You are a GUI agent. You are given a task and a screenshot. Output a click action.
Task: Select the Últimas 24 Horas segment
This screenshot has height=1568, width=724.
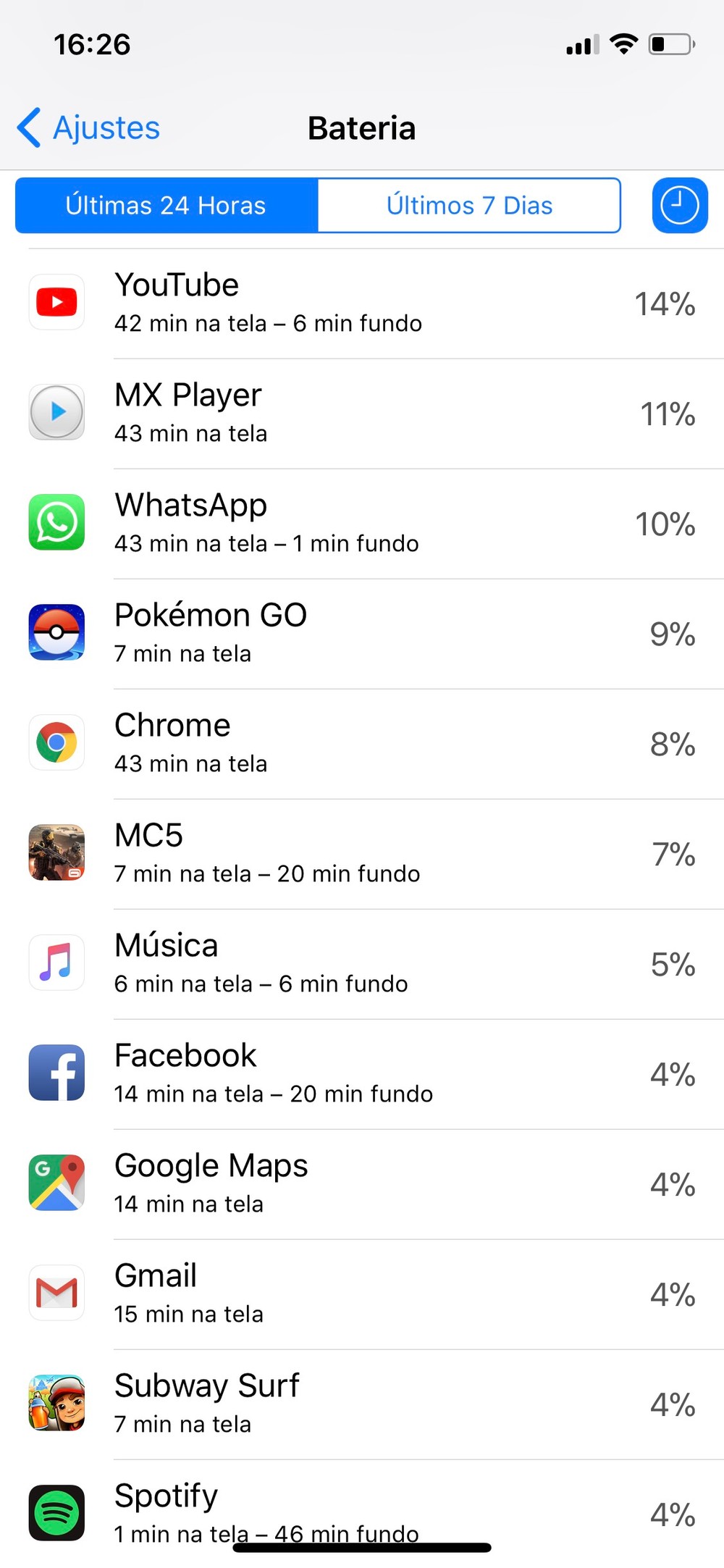point(167,206)
